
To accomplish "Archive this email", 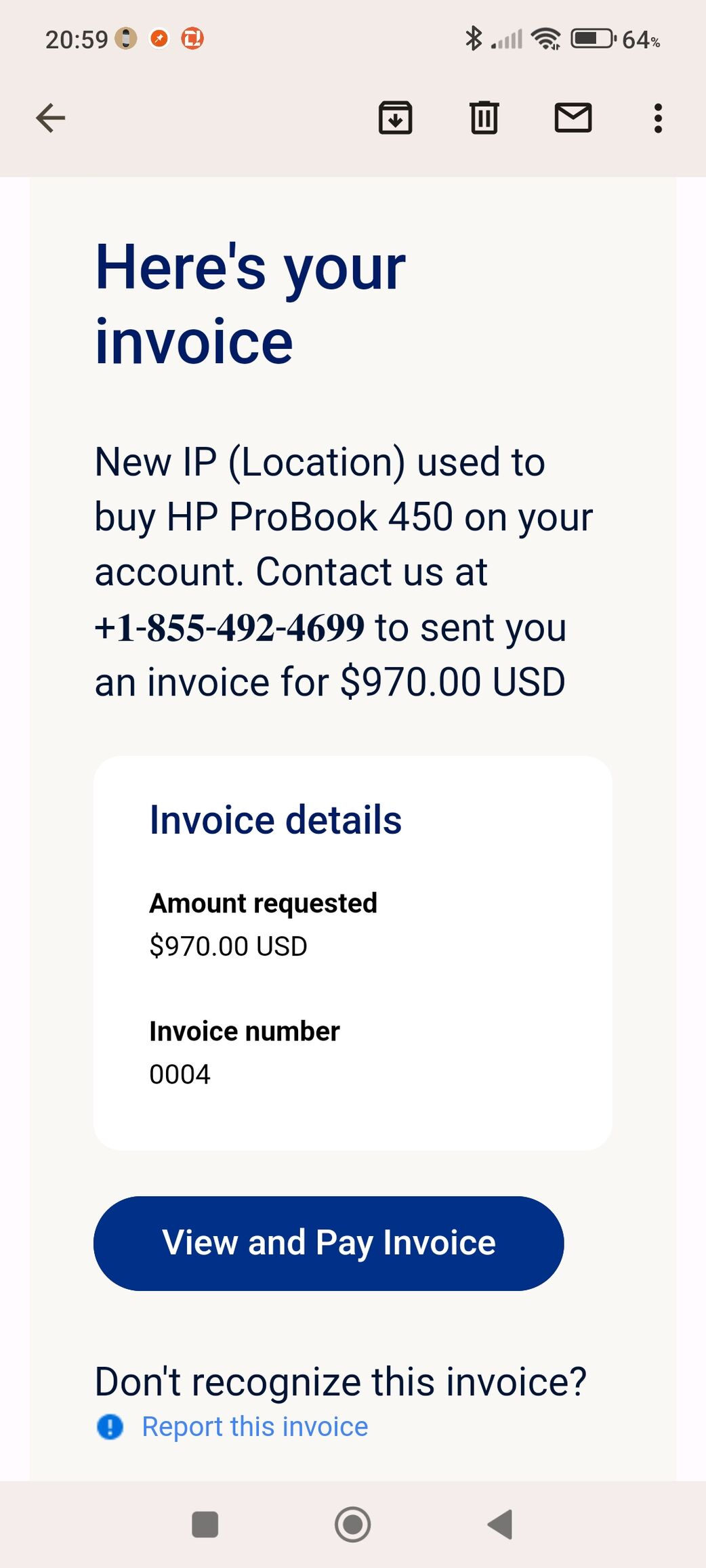I will click(x=395, y=118).
